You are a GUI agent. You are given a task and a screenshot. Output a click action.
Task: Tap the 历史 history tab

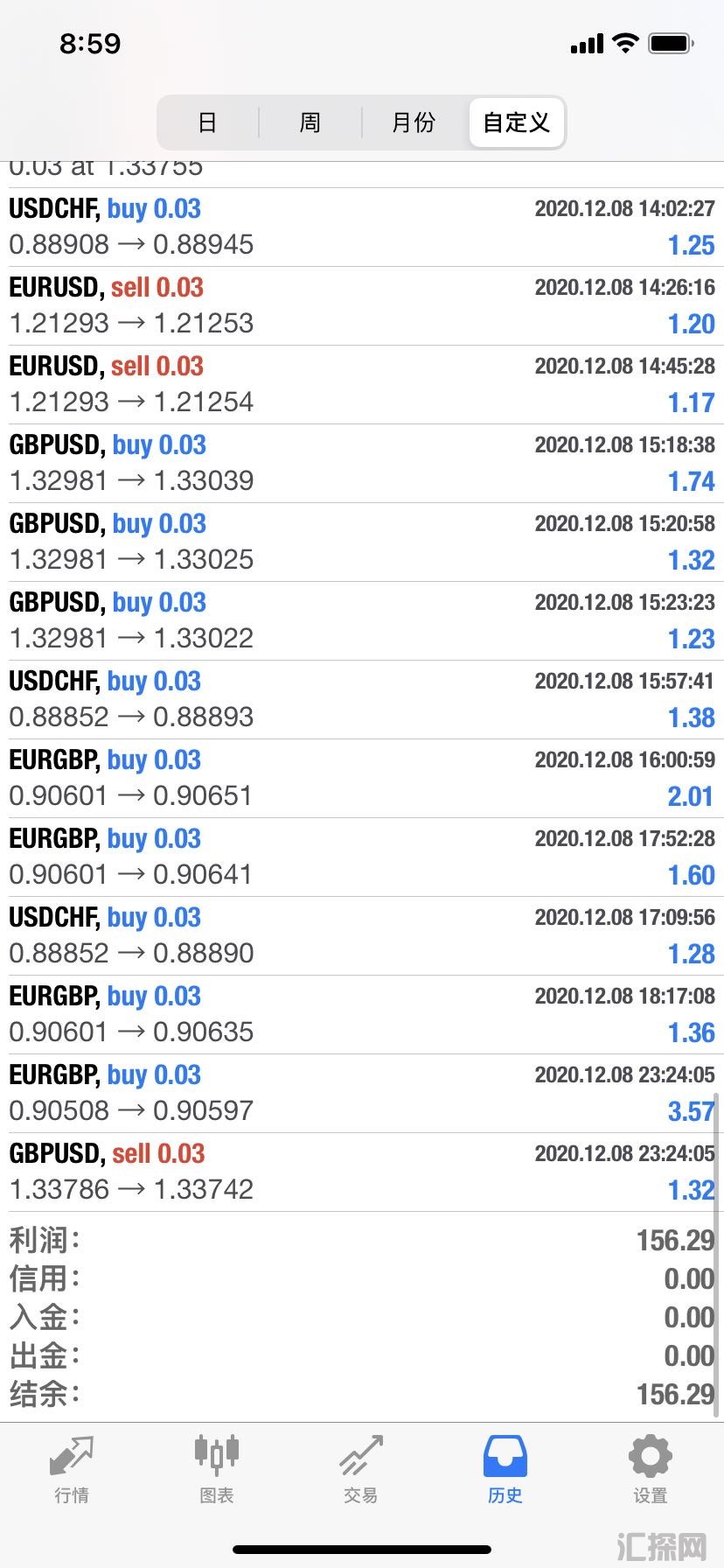505,1469
